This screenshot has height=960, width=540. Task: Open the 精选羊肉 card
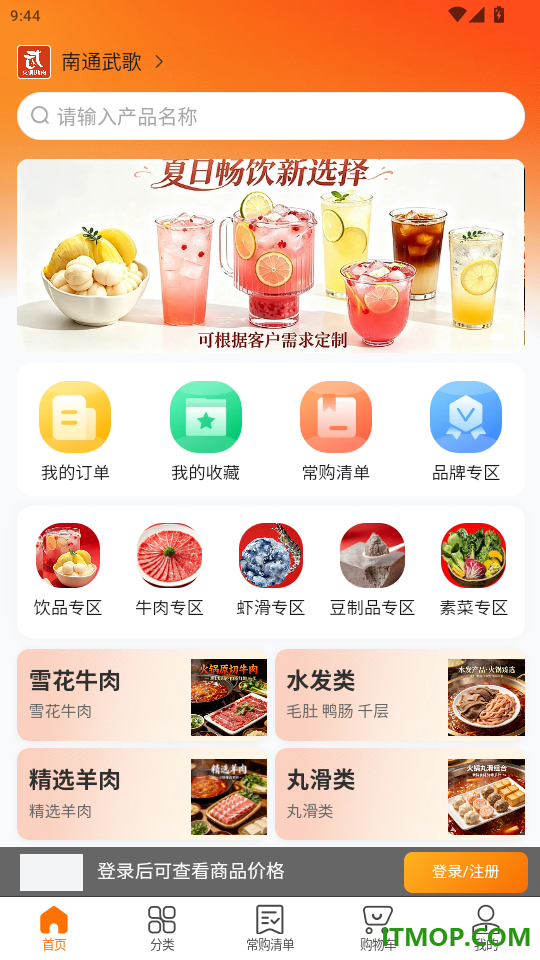(x=142, y=794)
